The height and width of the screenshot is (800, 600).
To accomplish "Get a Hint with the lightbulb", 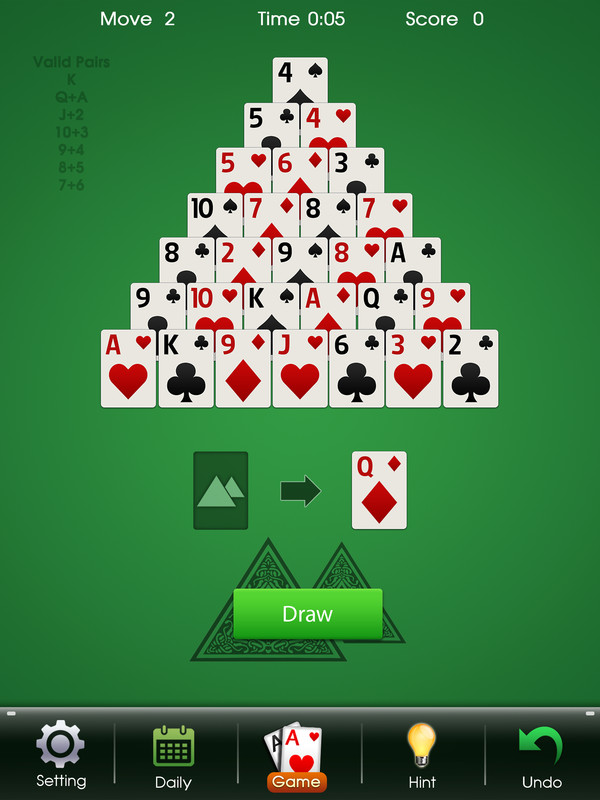I will [422, 754].
